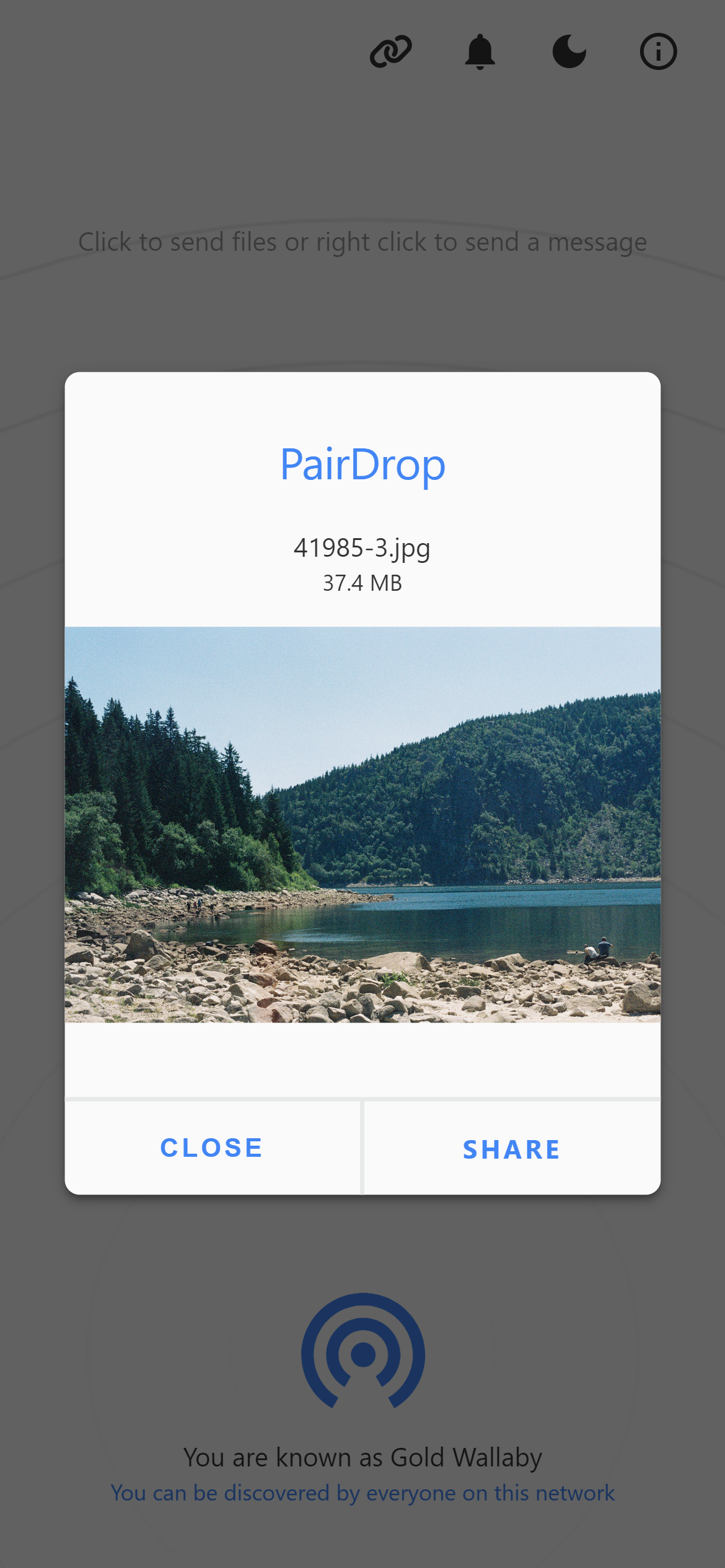Tap the notifications bell icon
This screenshot has width=725, height=1568.
[480, 51]
